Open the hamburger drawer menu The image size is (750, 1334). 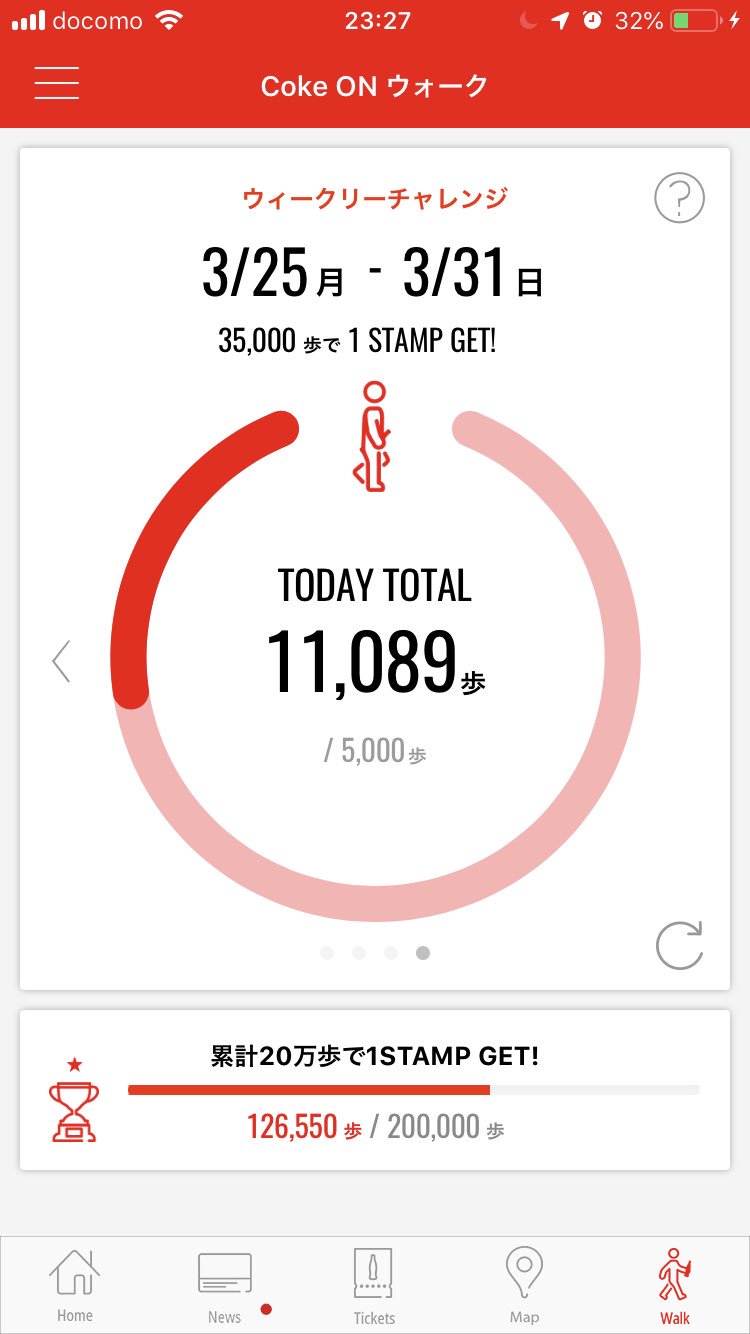[57, 83]
